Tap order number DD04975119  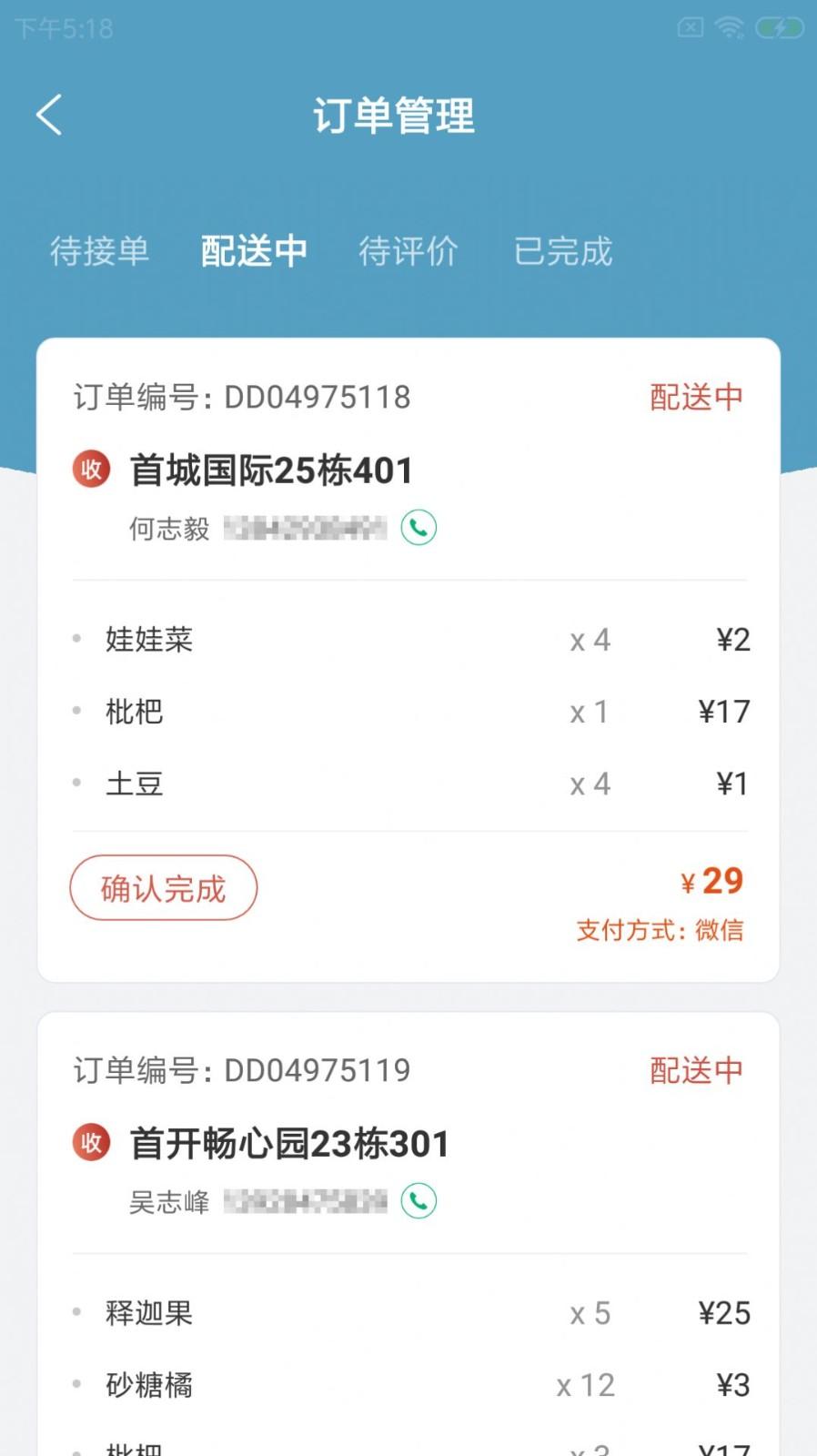[x=317, y=1070]
